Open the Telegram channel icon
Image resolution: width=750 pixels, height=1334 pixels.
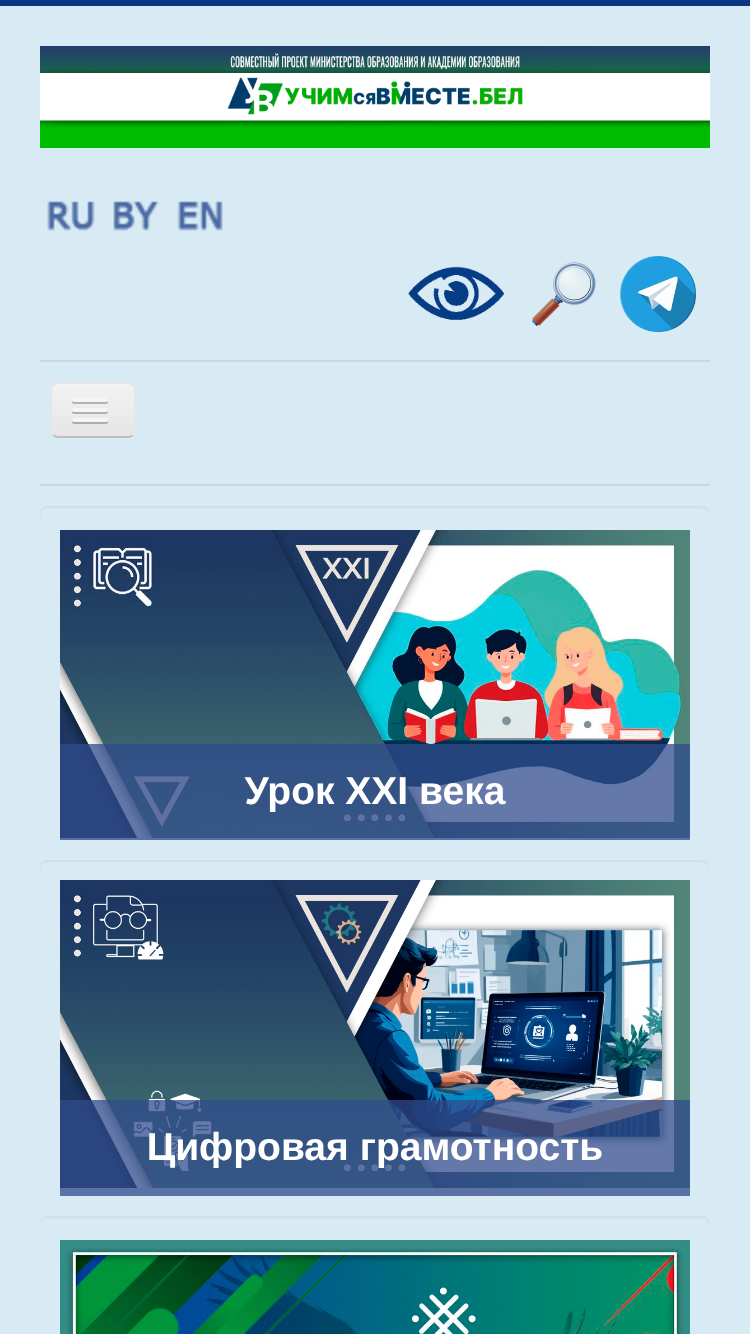(x=658, y=294)
